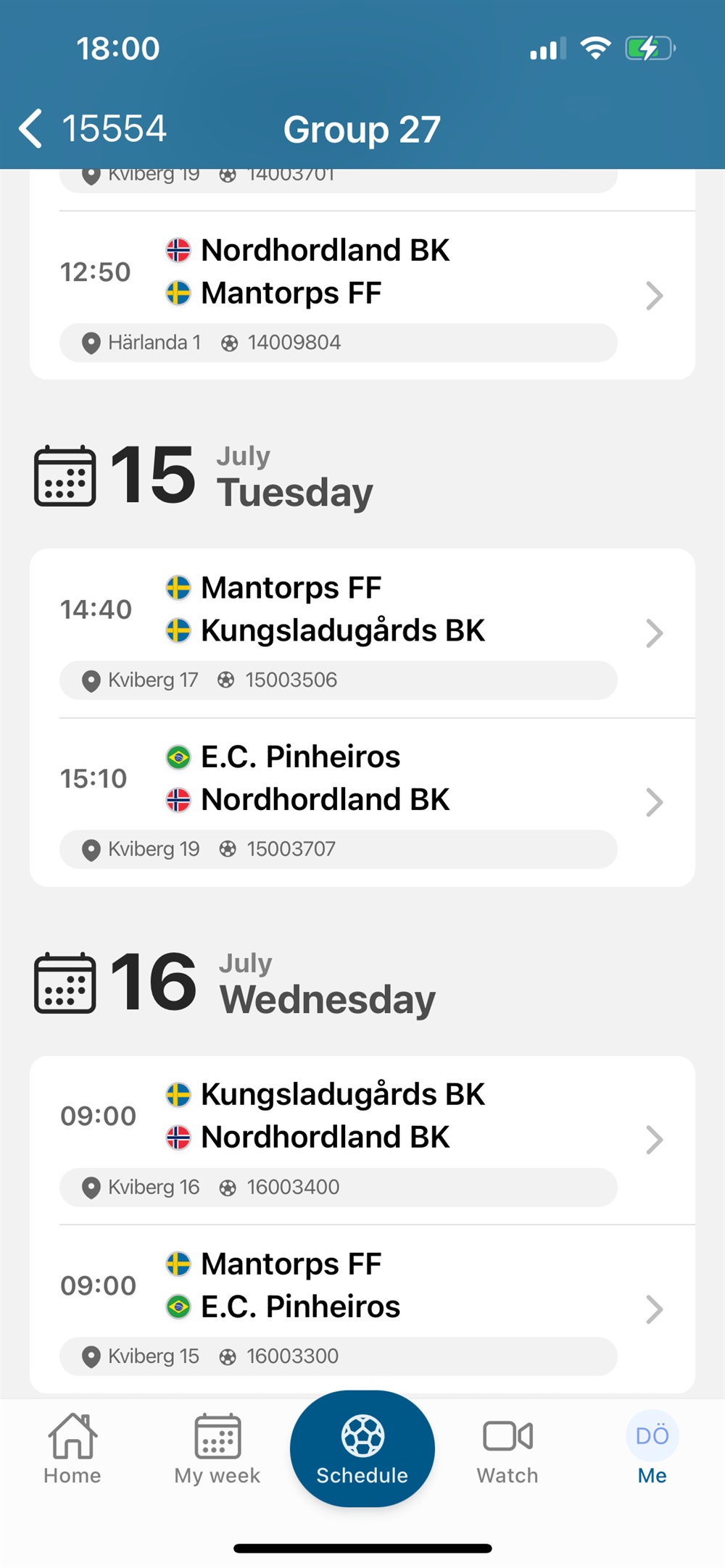725x1568 pixels.
Task: Open the Mantorps FF vs E.C. Pinheiros match
Action: coord(362,1309)
